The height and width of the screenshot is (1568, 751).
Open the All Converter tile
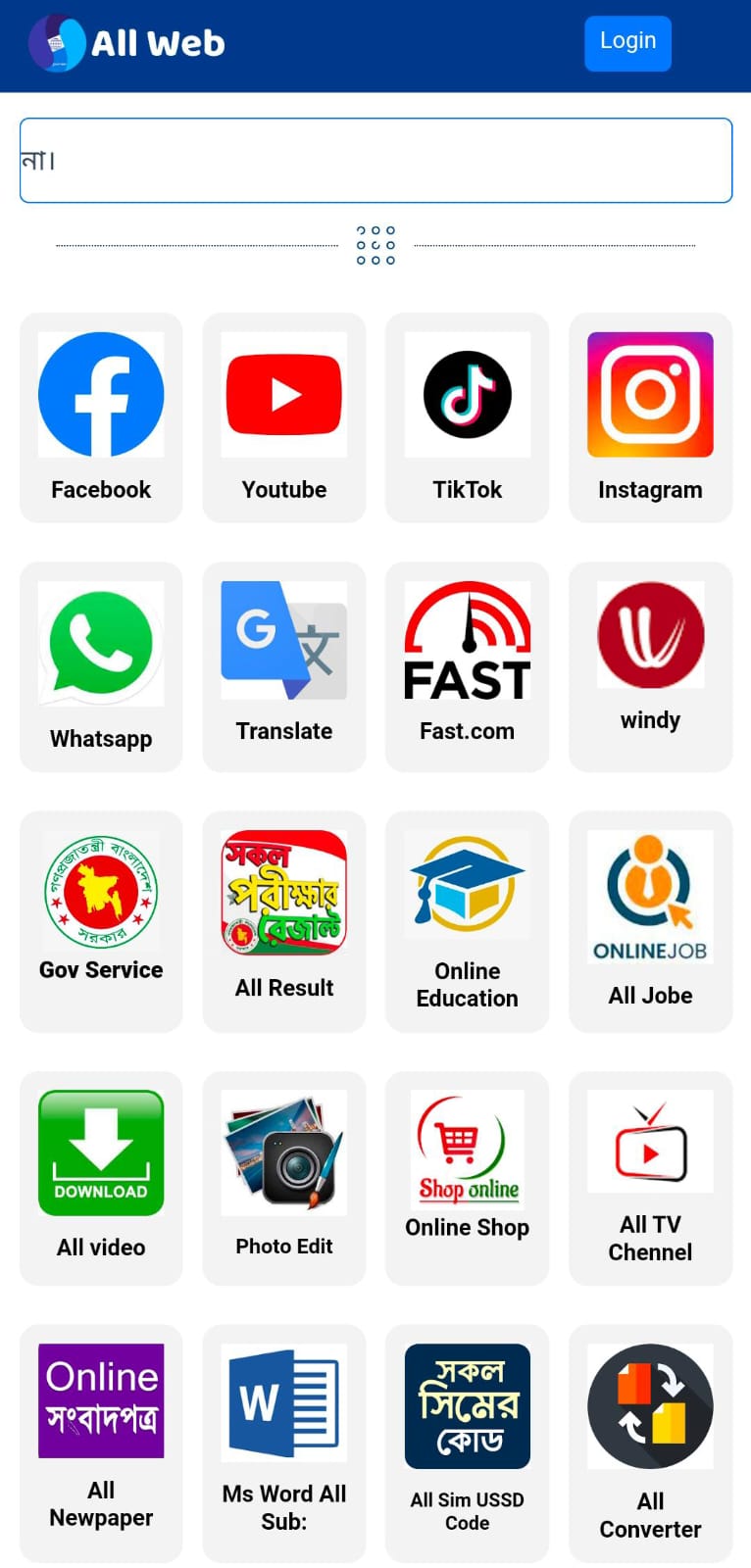click(650, 1444)
